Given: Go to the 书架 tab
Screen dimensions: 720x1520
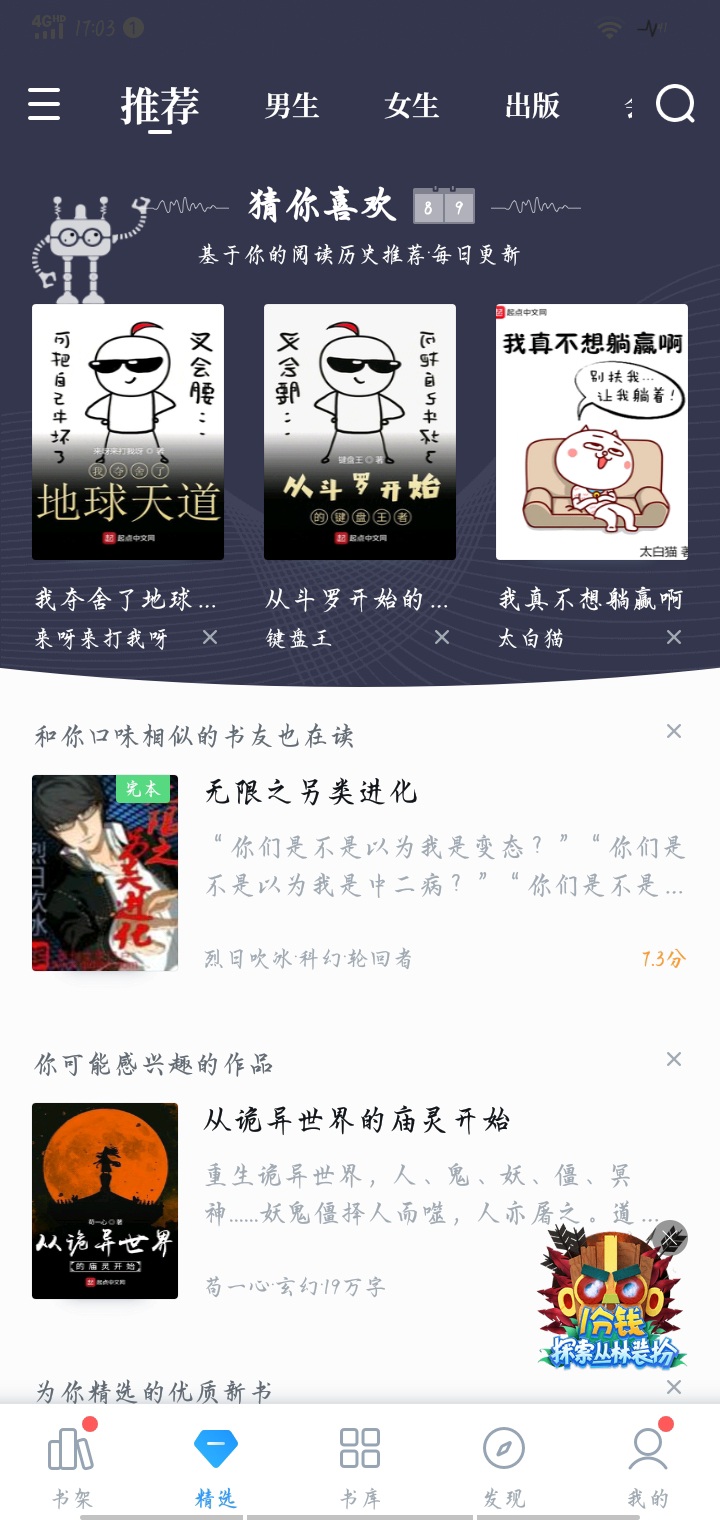Looking at the screenshot, I should click(72, 1464).
